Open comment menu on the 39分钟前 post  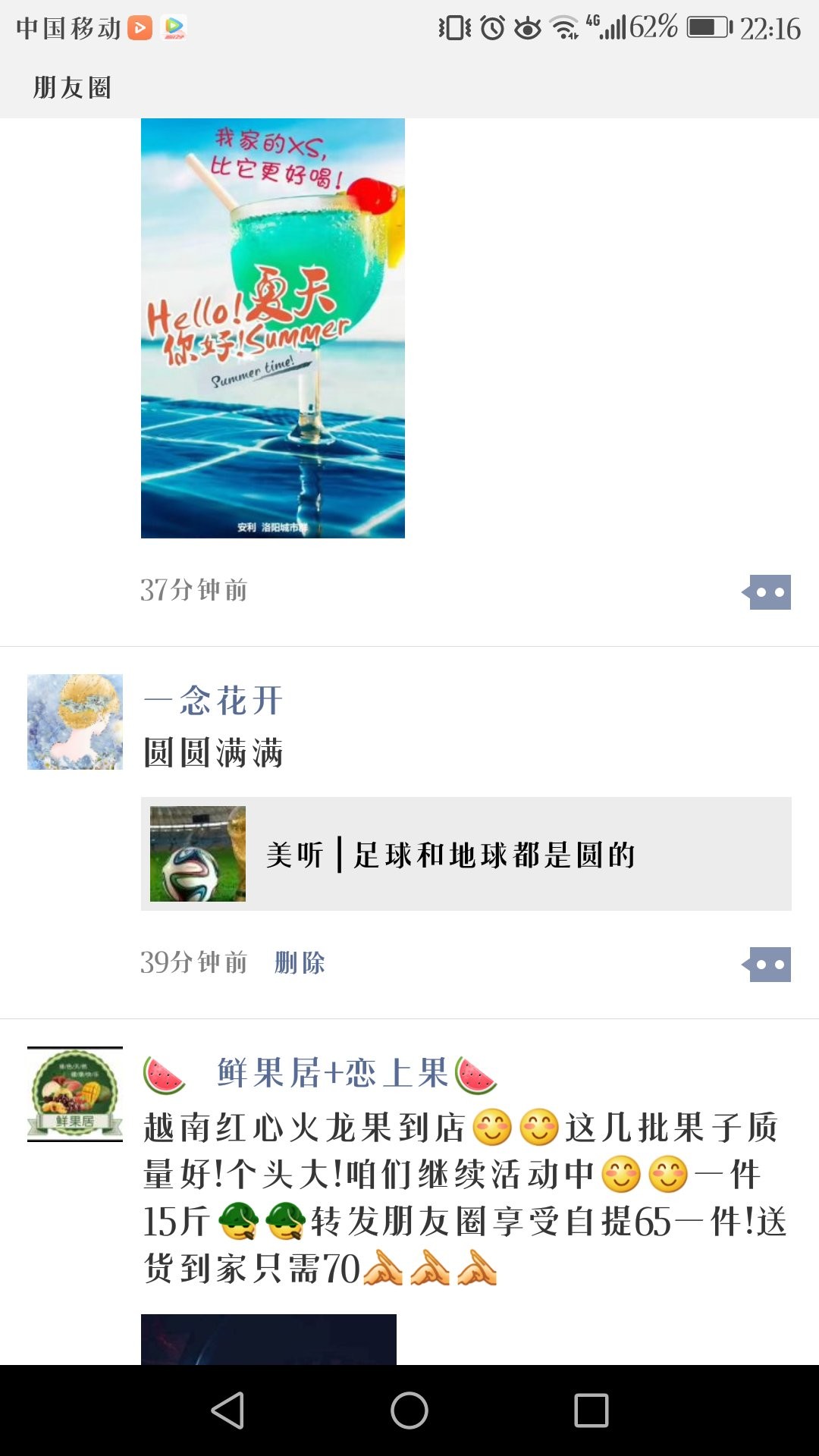pyautogui.click(x=767, y=965)
